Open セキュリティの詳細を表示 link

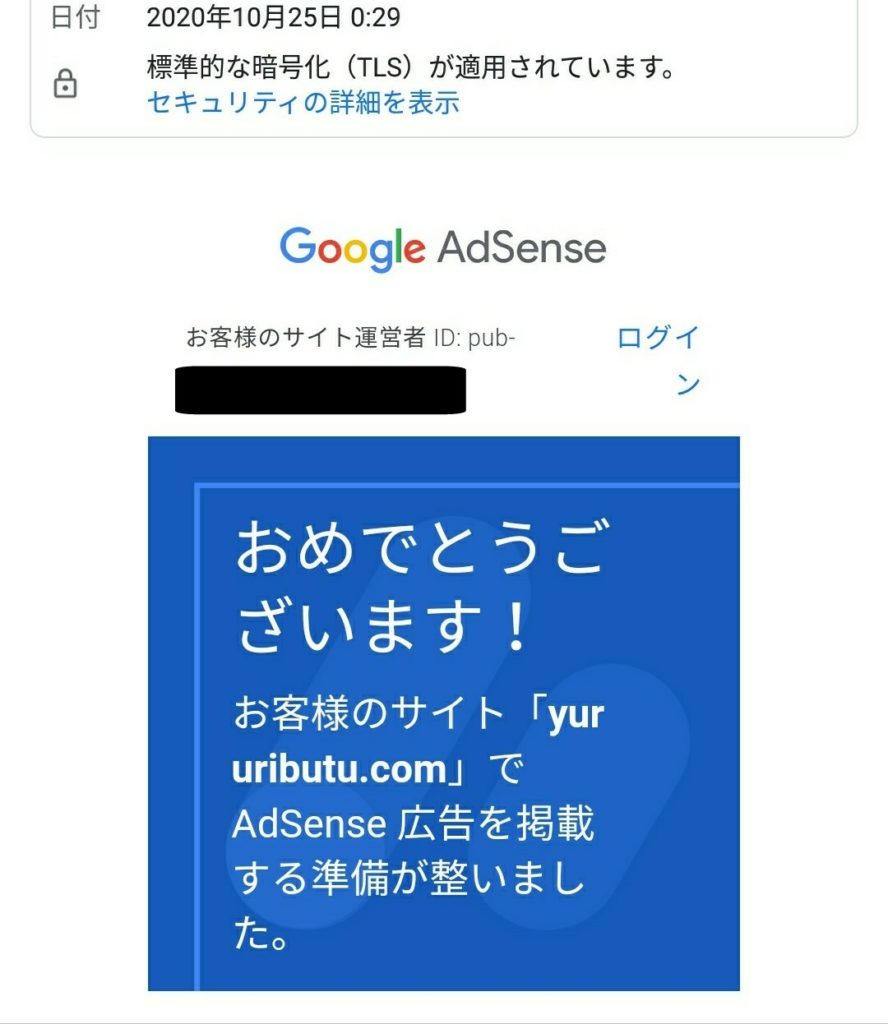(302, 102)
